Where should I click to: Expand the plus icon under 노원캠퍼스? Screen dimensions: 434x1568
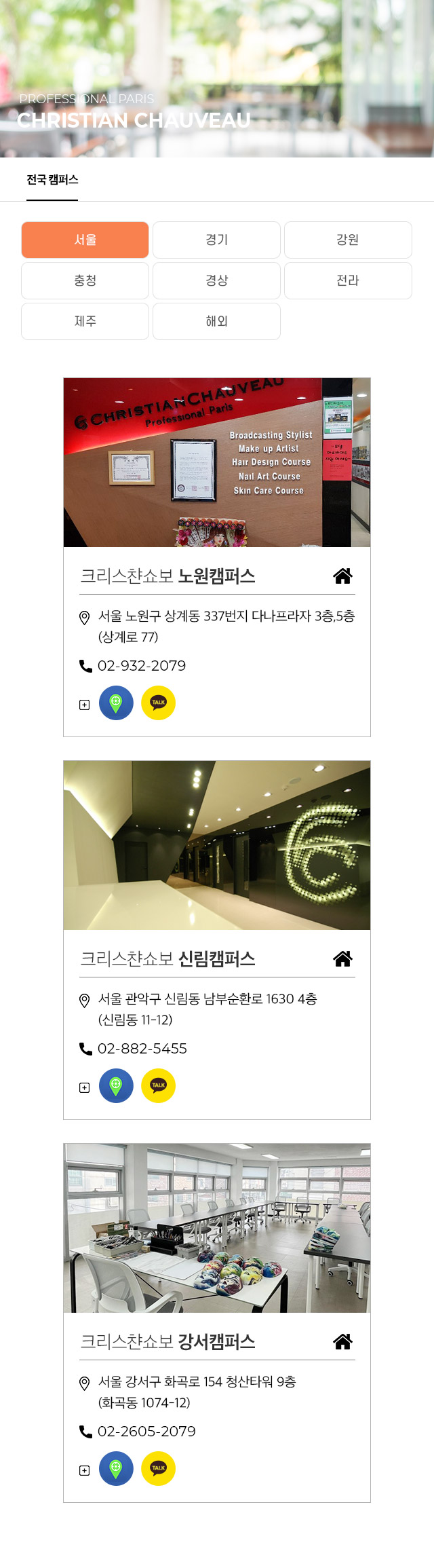click(x=84, y=705)
